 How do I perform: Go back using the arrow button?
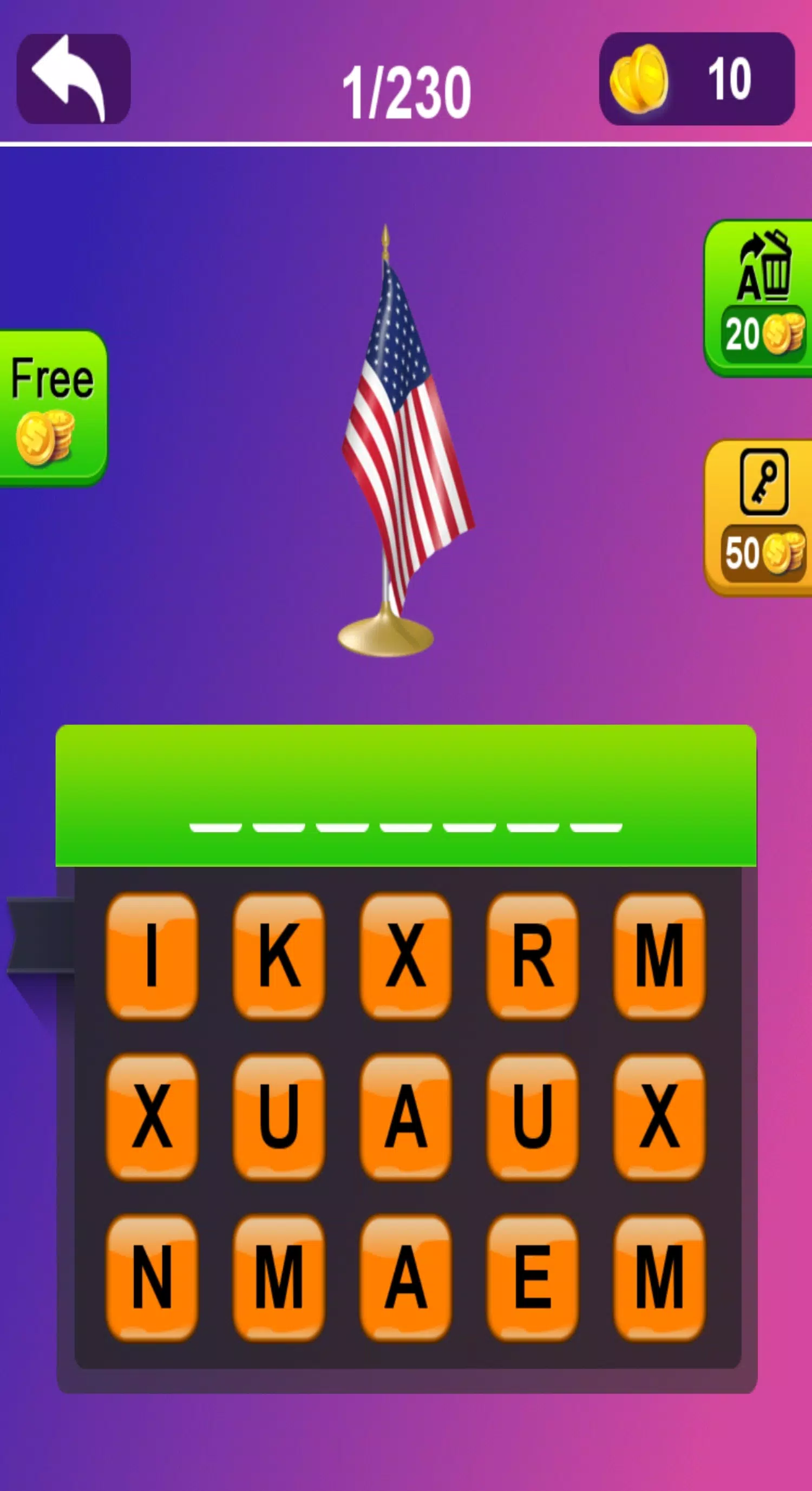click(74, 79)
